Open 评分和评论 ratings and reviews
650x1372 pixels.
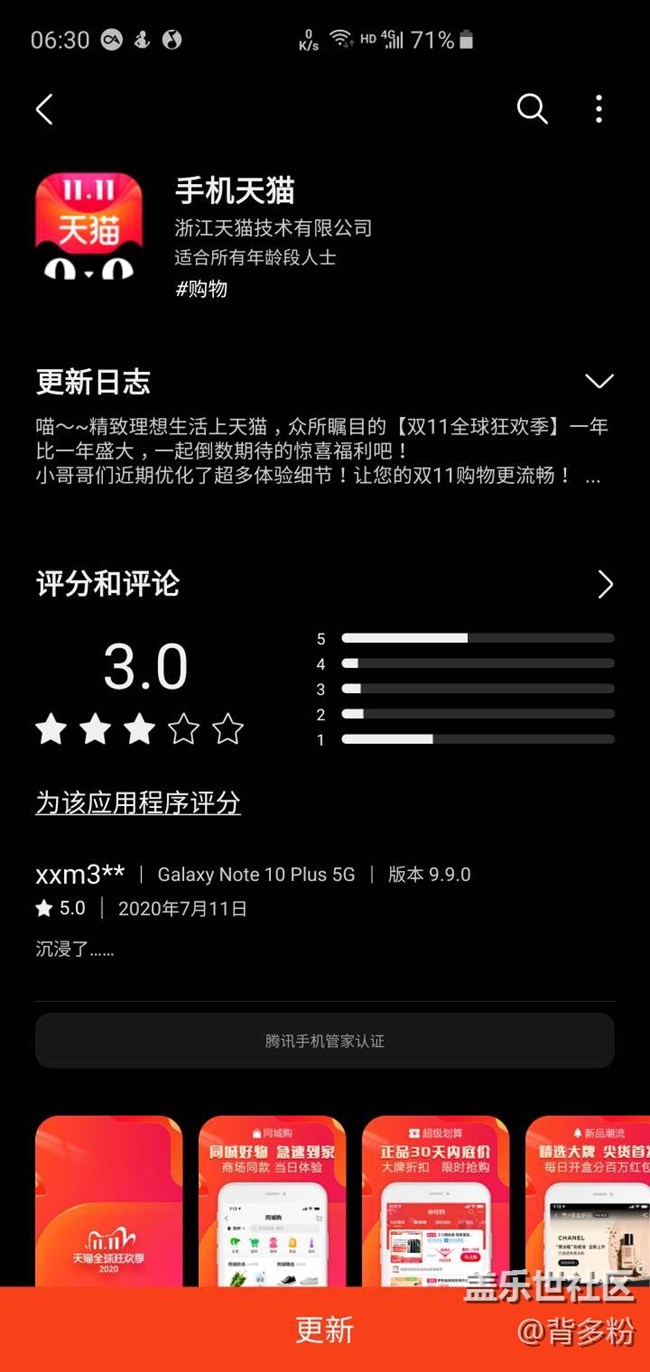pyautogui.click(x=604, y=584)
